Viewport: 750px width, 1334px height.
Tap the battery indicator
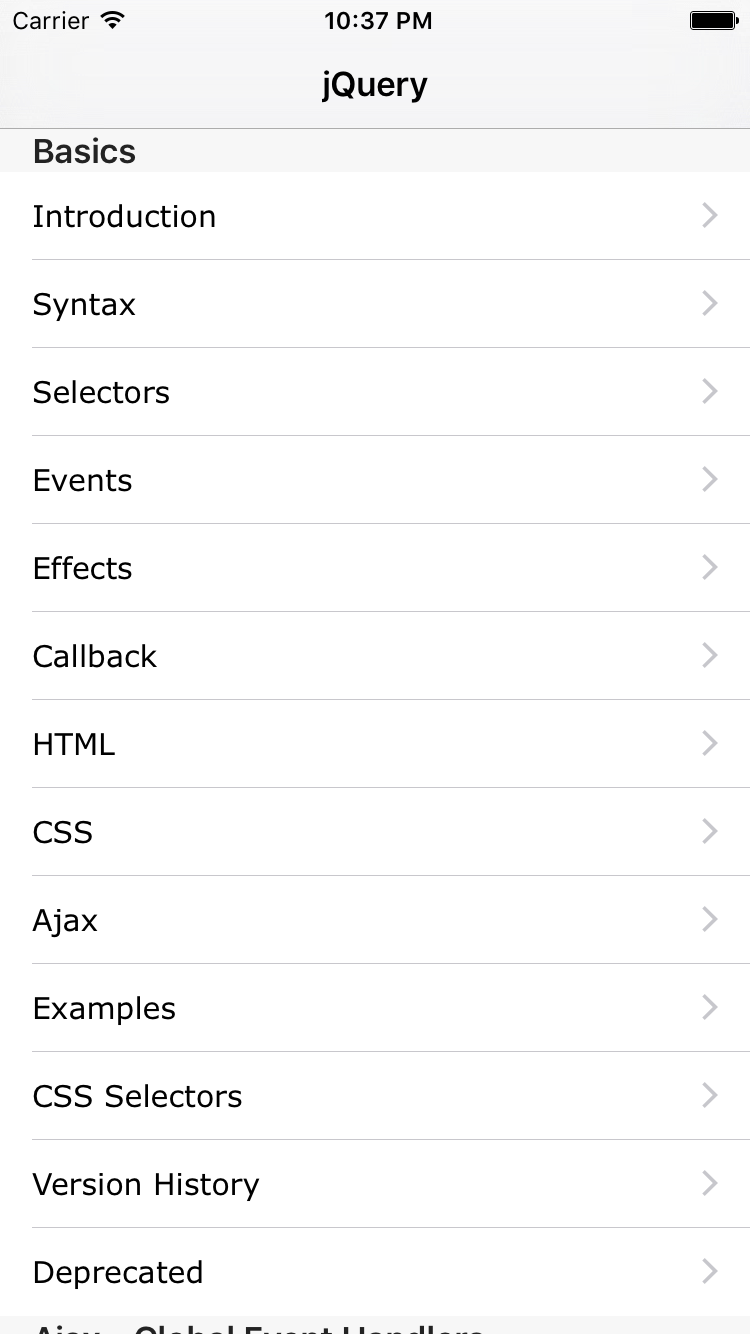[x=712, y=19]
